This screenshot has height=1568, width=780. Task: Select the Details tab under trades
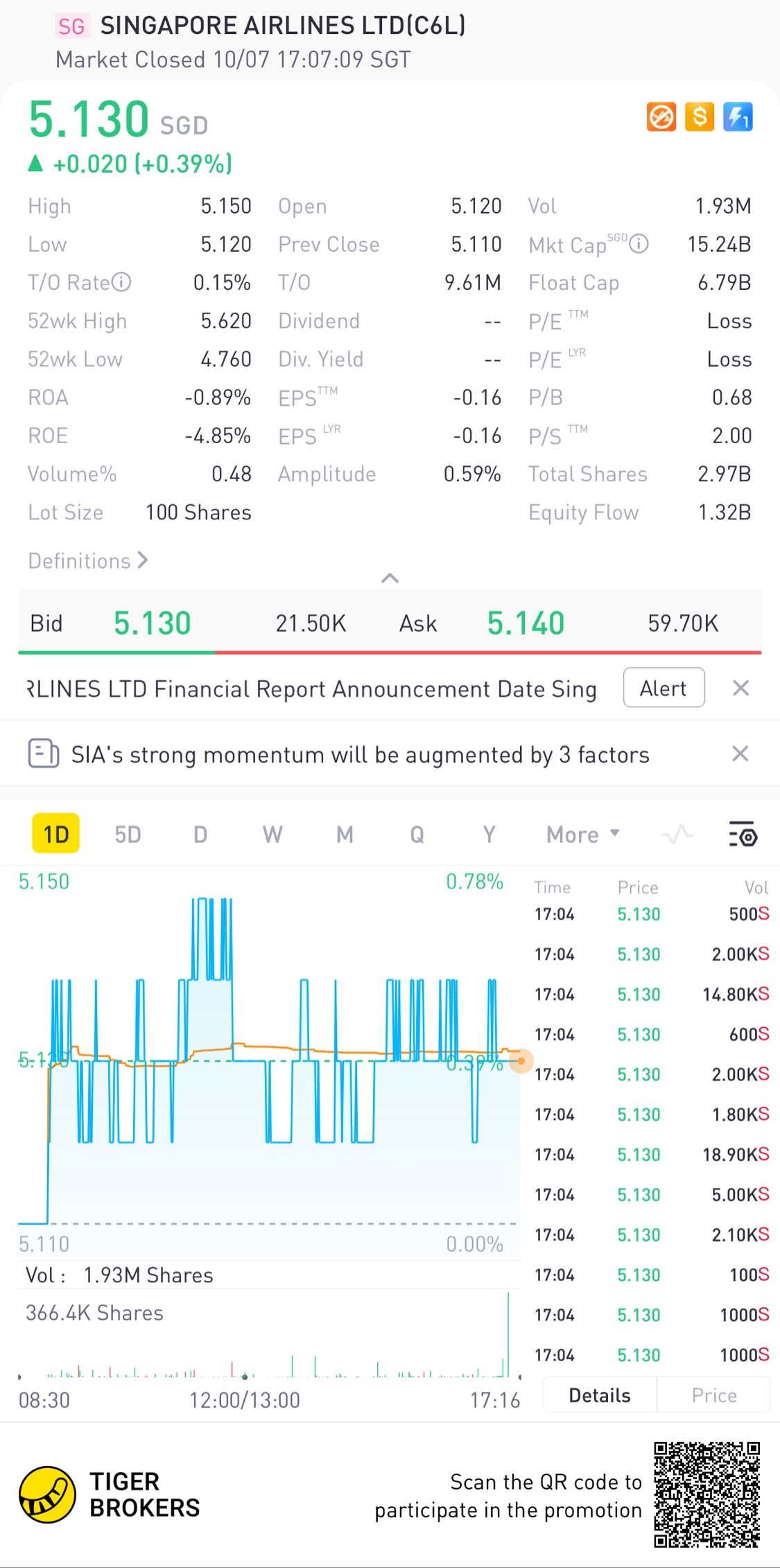[600, 1395]
